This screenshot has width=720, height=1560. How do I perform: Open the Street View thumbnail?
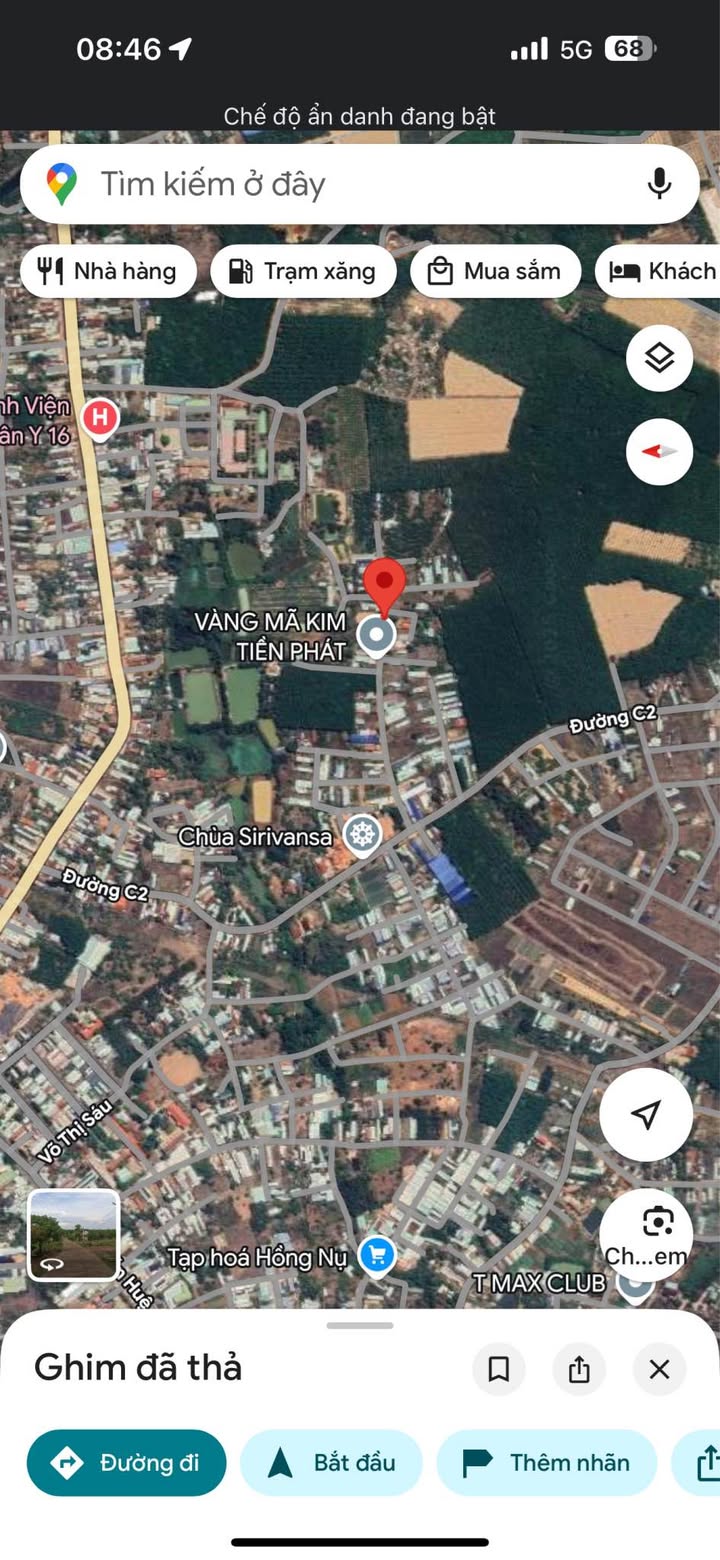click(x=74, y=1235)
